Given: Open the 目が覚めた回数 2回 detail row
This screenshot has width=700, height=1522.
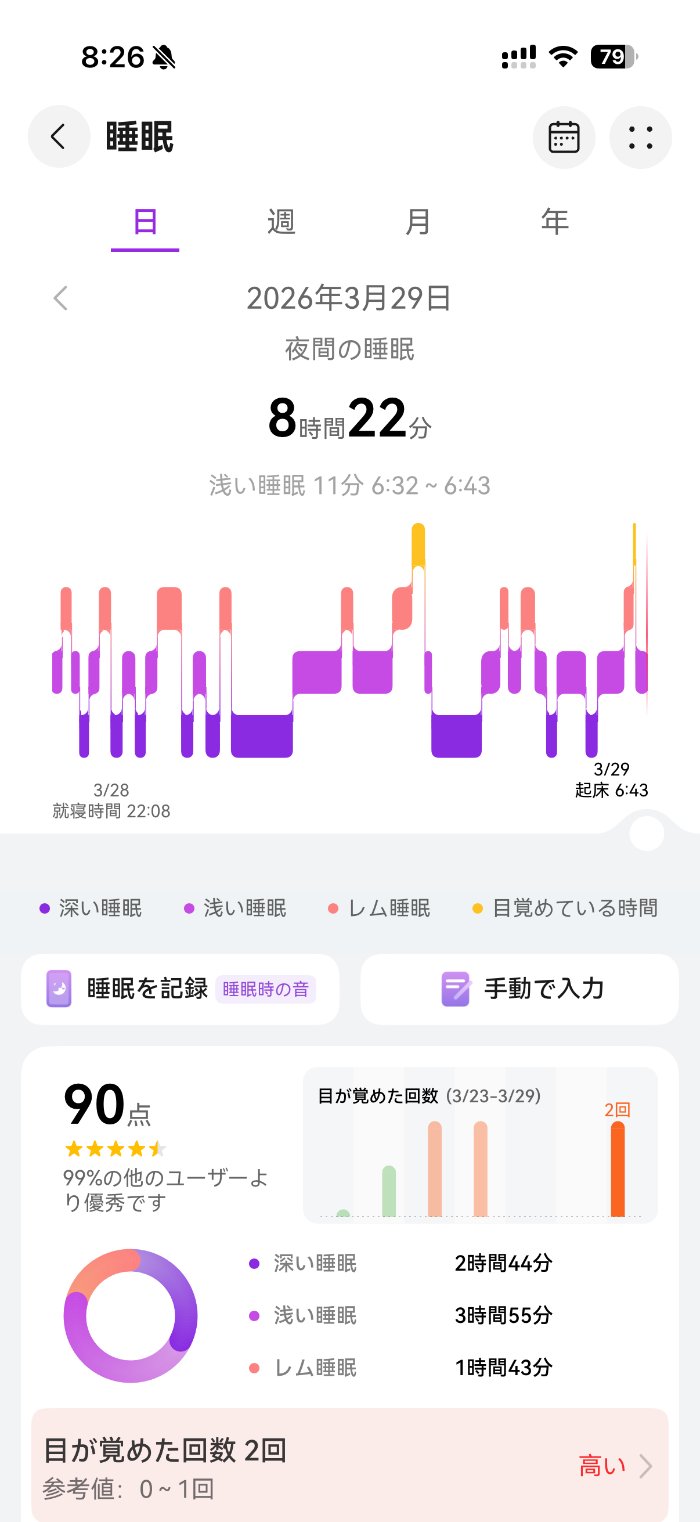Looking at the screenshot, I should pyautogui.click(x=350, y=1466).
